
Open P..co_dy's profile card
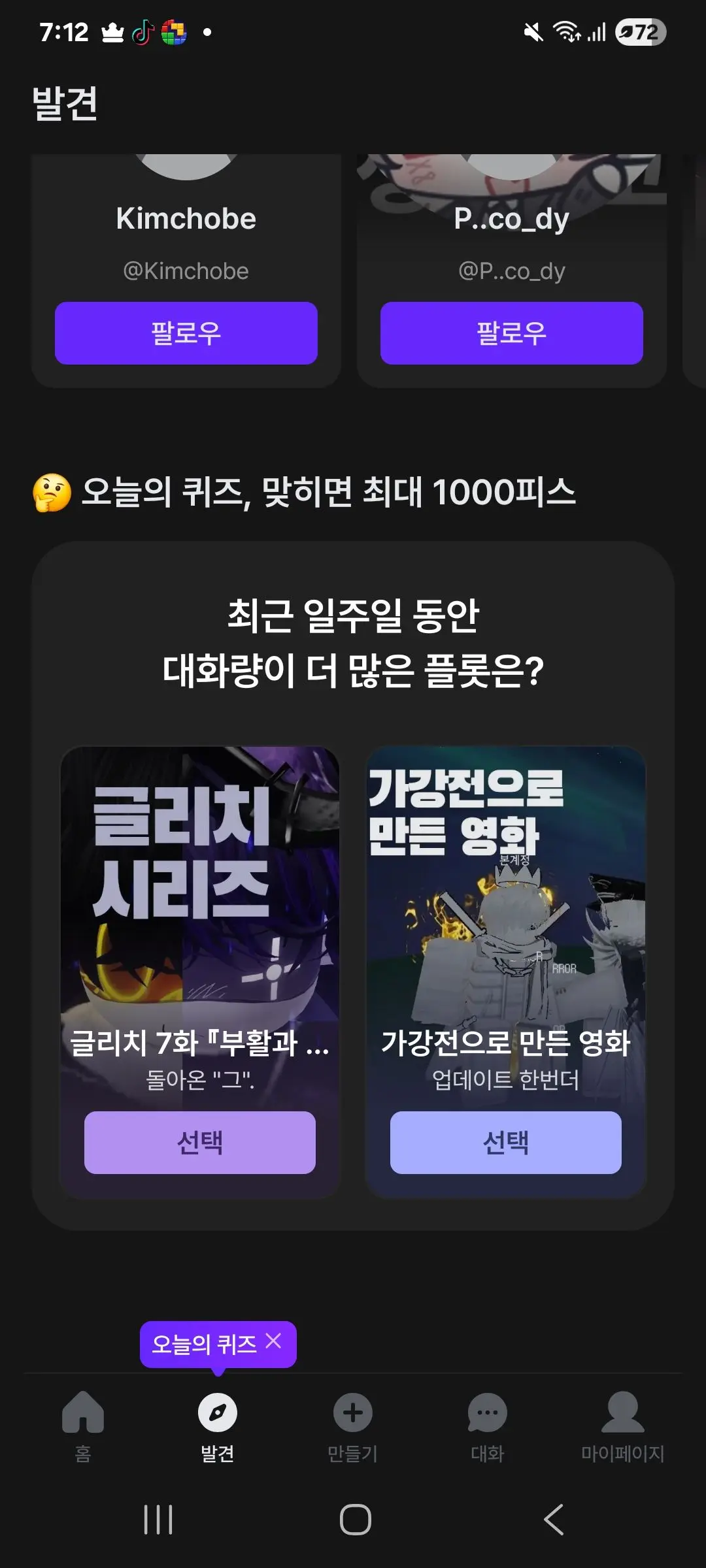pos(512,243)
